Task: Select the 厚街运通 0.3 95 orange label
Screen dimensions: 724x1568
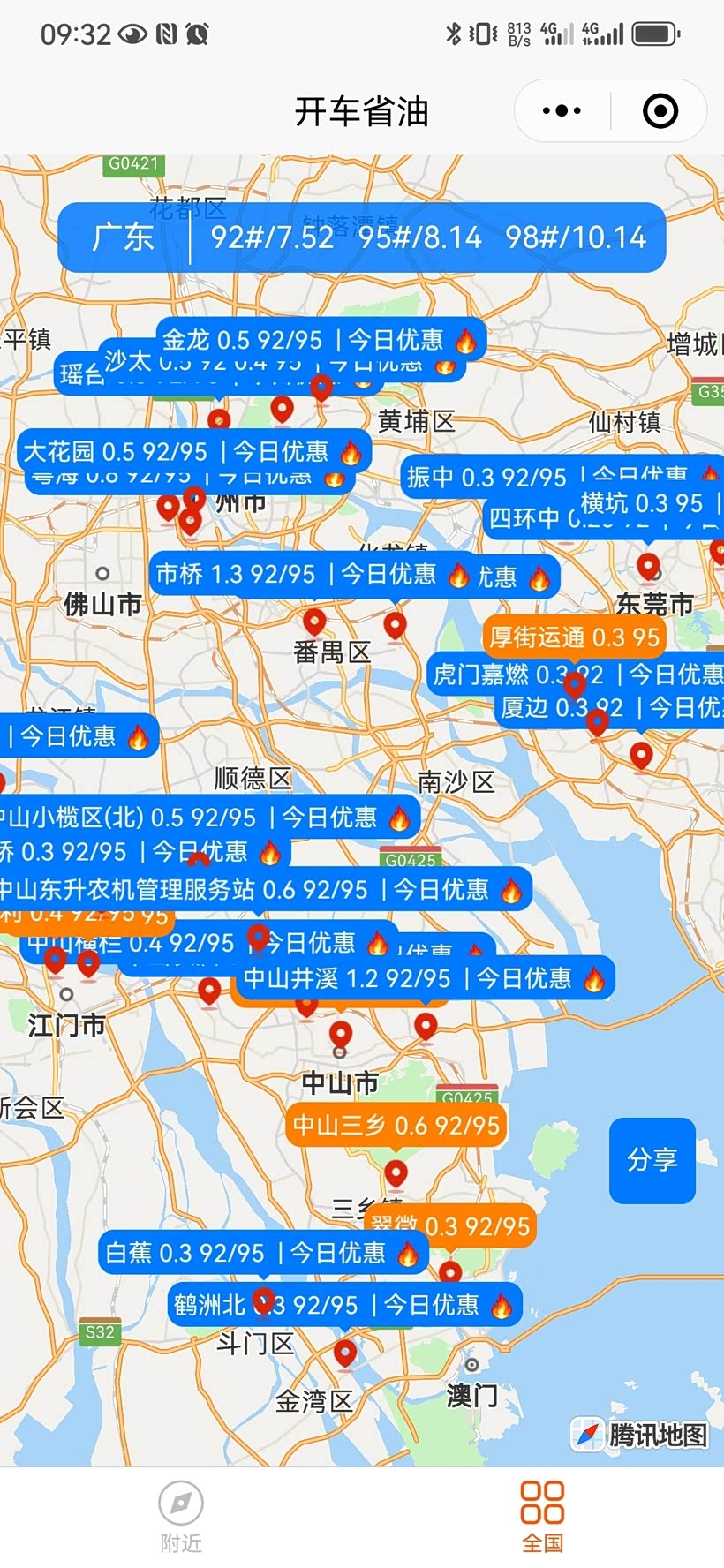Action: (575, 636)
